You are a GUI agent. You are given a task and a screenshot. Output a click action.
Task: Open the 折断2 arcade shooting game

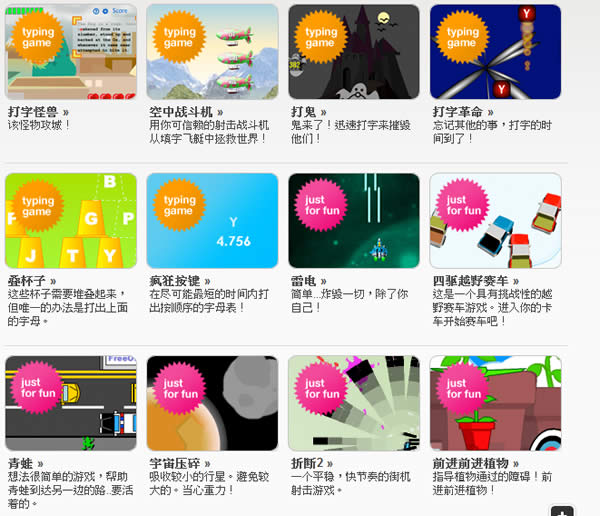354,403
